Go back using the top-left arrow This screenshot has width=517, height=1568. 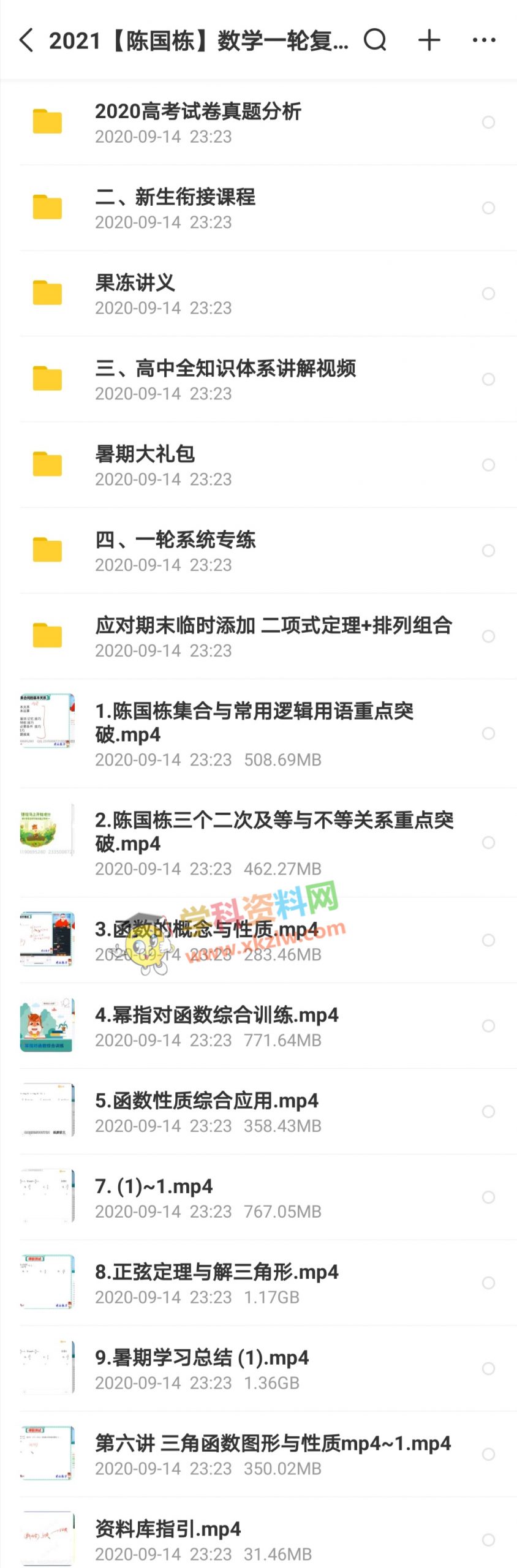(x=26, y=40)
